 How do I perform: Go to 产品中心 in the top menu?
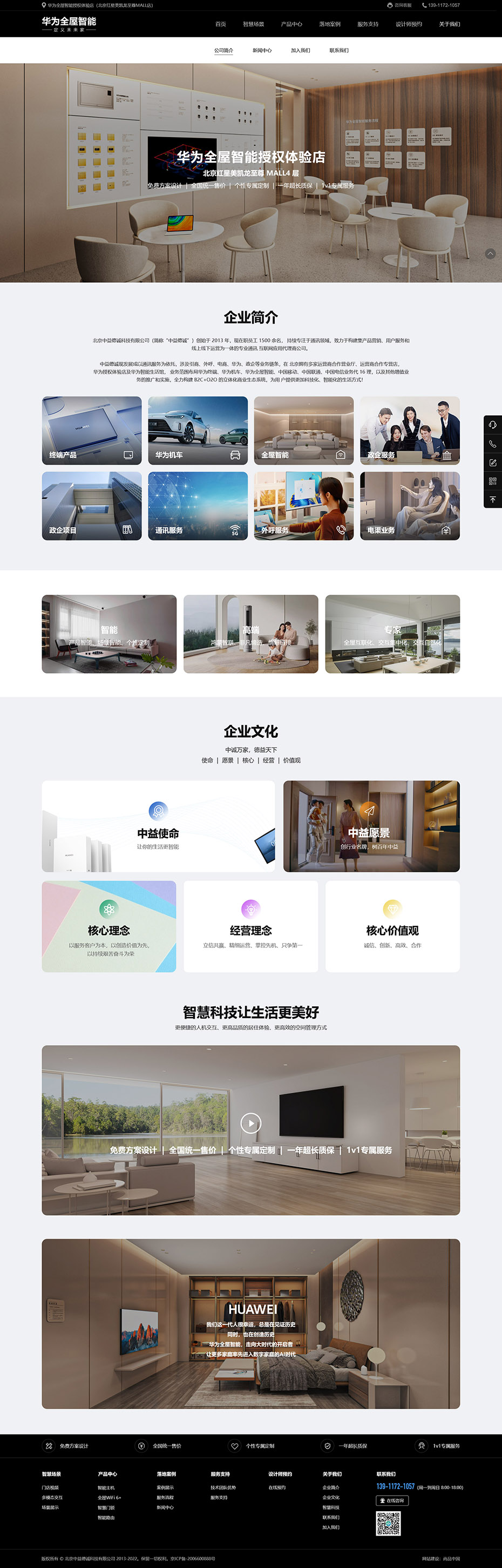pos(291,24)
